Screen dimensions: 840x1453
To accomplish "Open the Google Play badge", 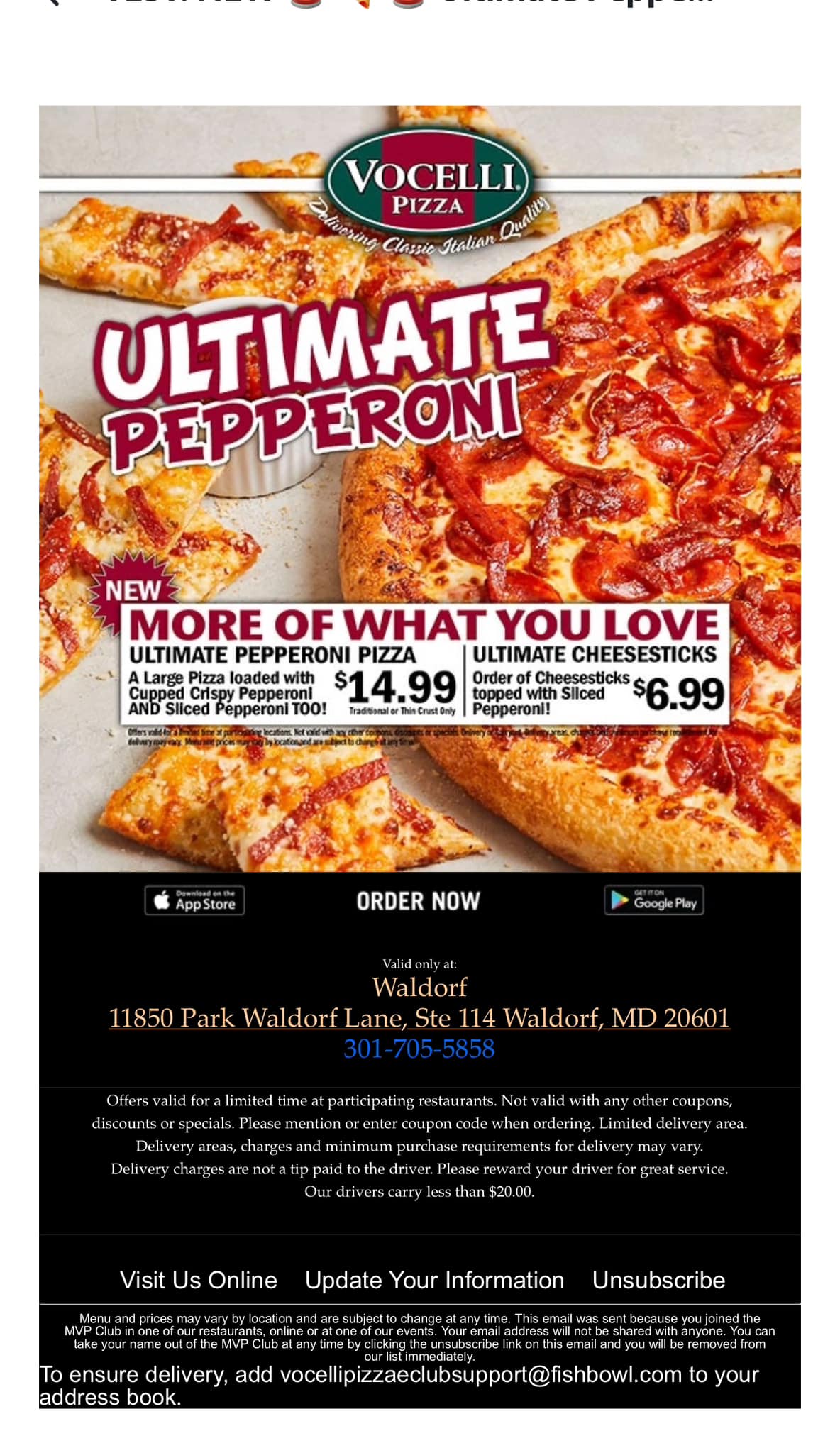I will coord(653,900).
